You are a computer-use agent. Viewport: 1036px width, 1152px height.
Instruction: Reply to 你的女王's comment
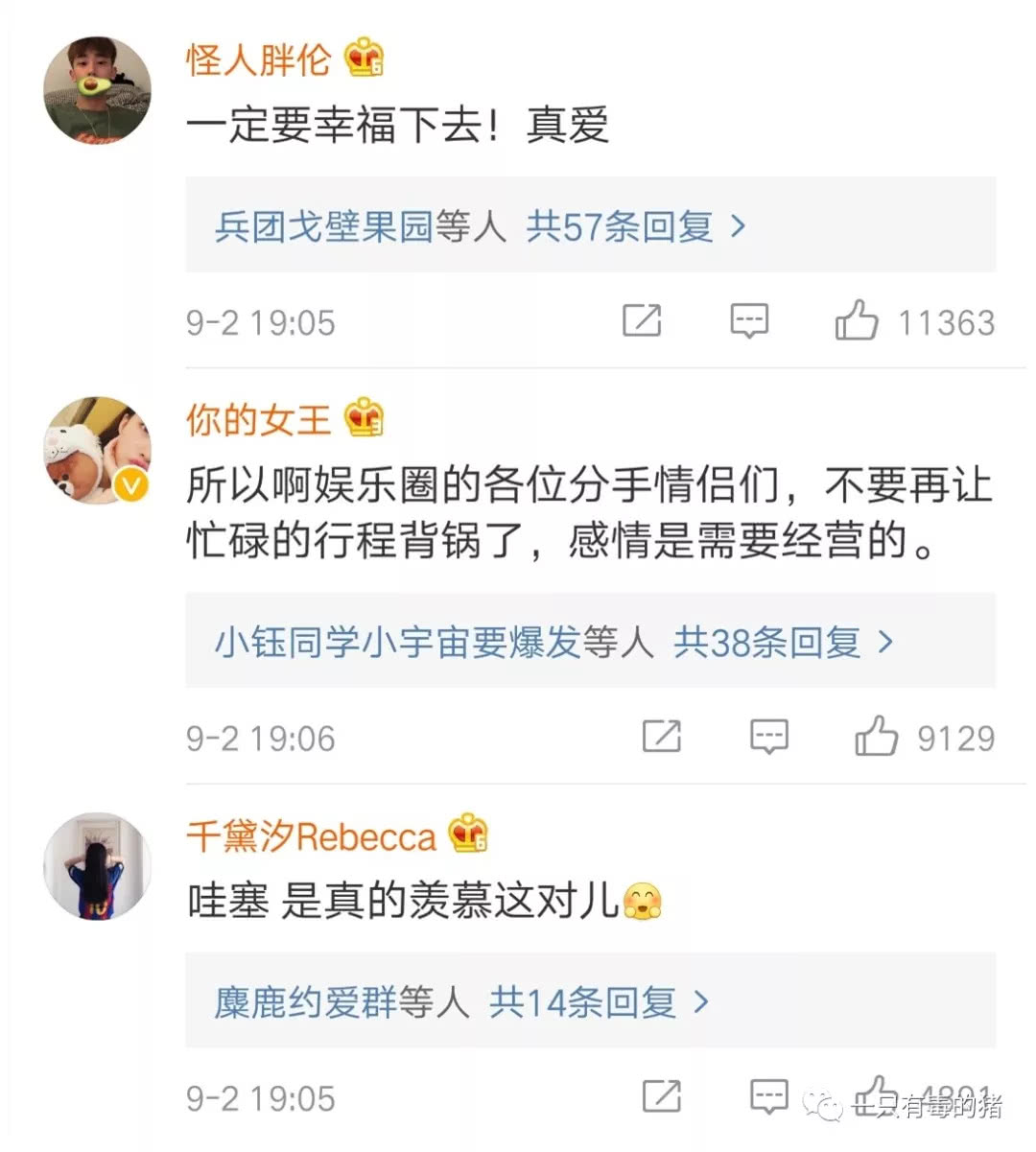pos(768,737)
